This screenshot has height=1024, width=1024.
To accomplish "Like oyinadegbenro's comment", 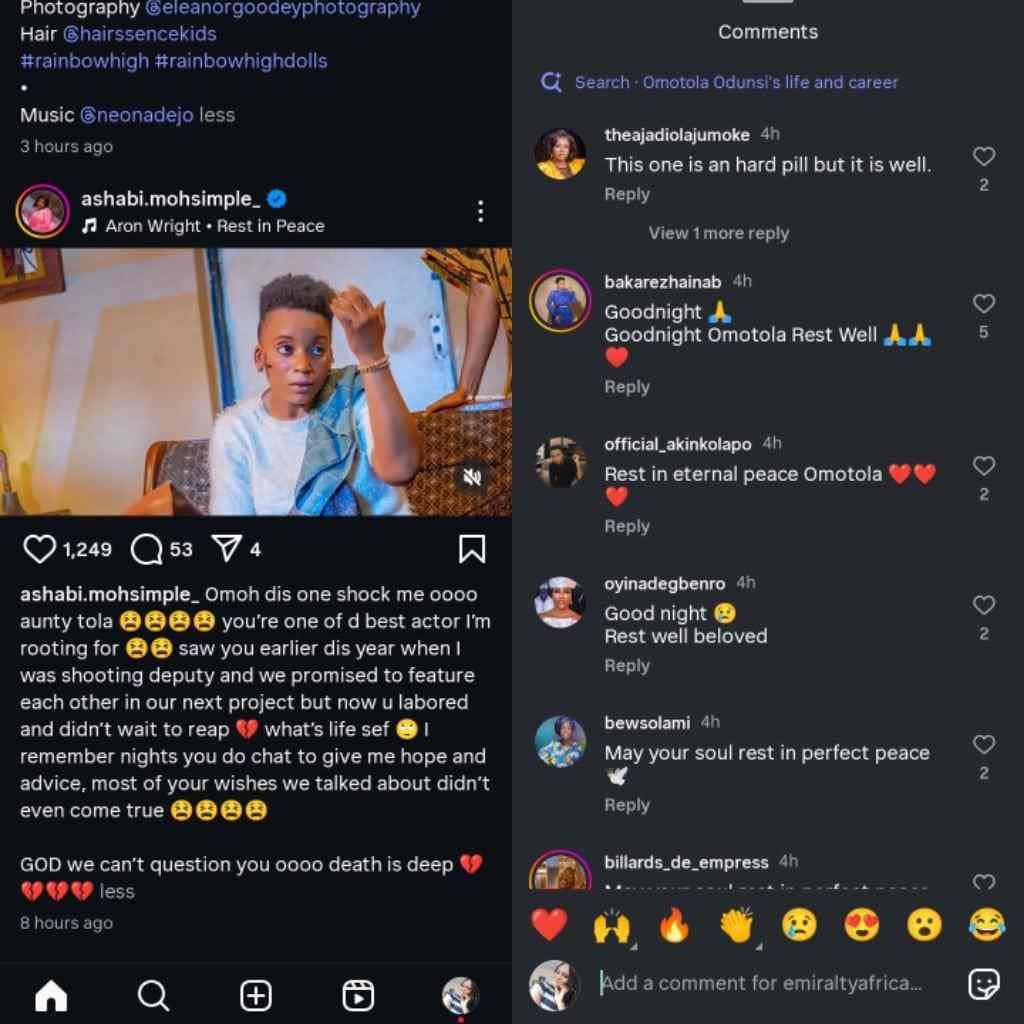I will [x=984, y=605].
